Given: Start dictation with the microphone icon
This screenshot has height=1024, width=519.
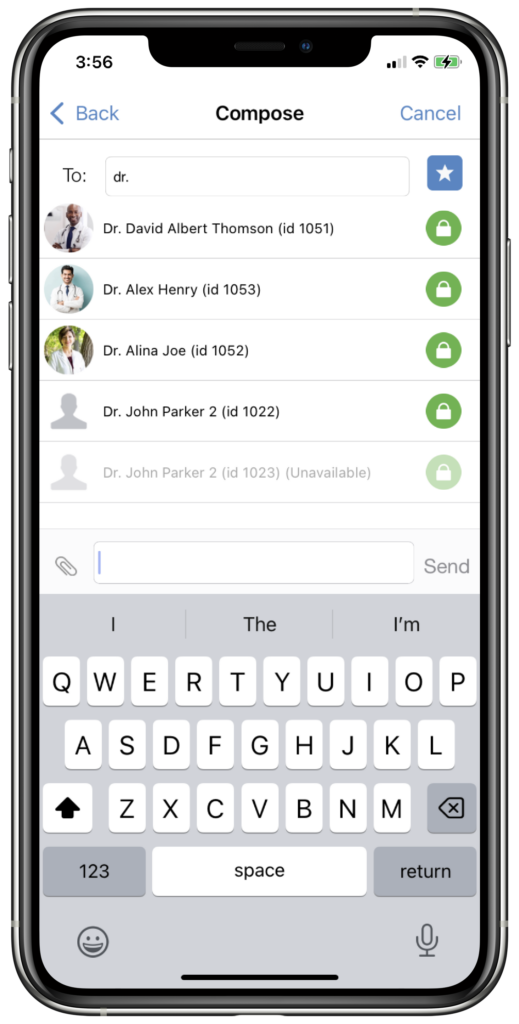Looking at the screenshot, I should coord(427,941).
